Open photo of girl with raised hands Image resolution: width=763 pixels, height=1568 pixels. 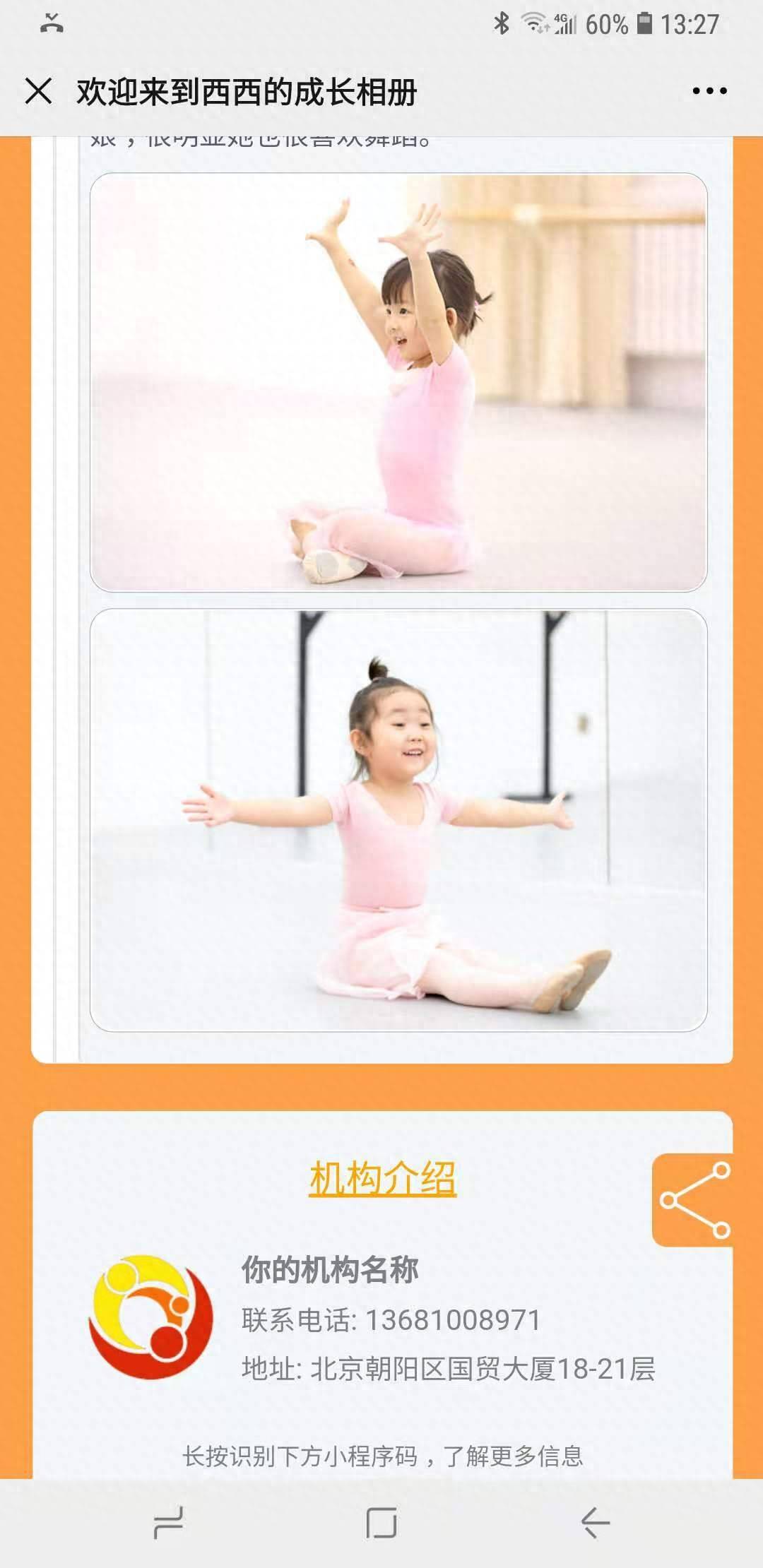[x=398, y=382]
